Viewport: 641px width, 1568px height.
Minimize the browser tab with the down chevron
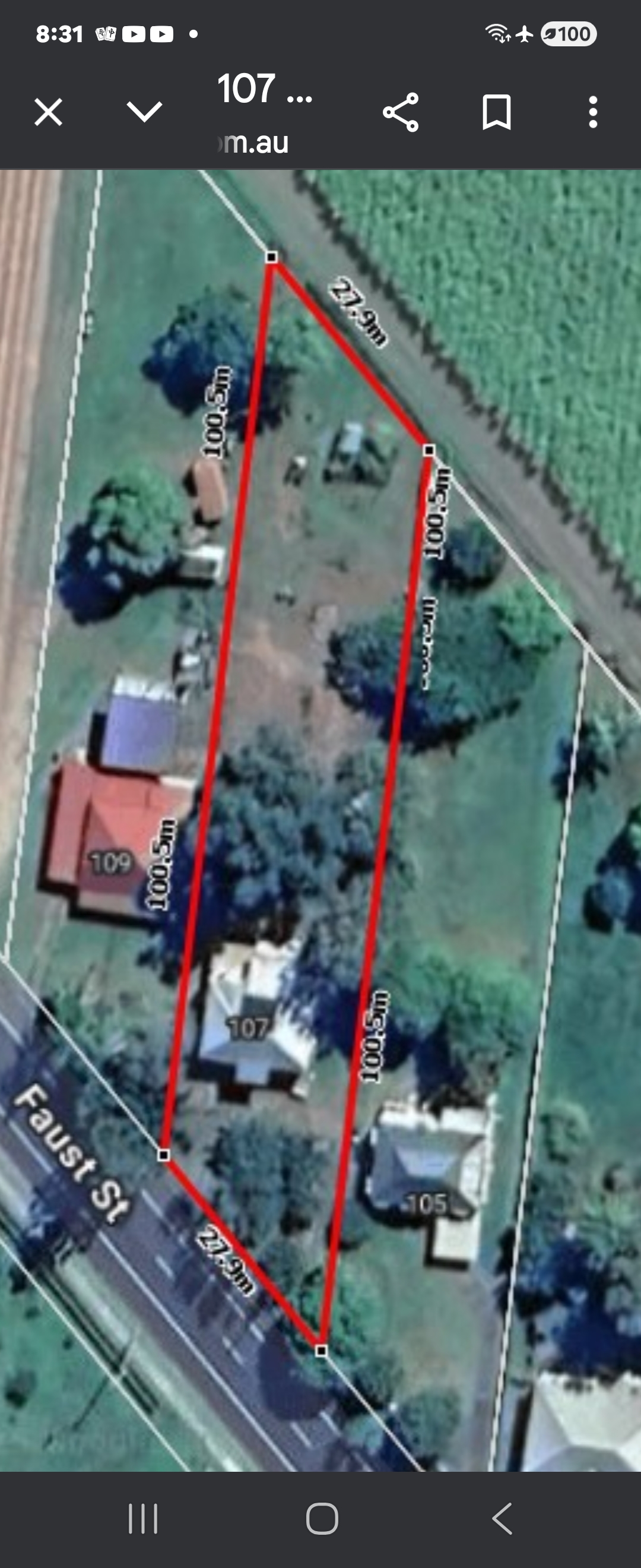tap(144, 112)
